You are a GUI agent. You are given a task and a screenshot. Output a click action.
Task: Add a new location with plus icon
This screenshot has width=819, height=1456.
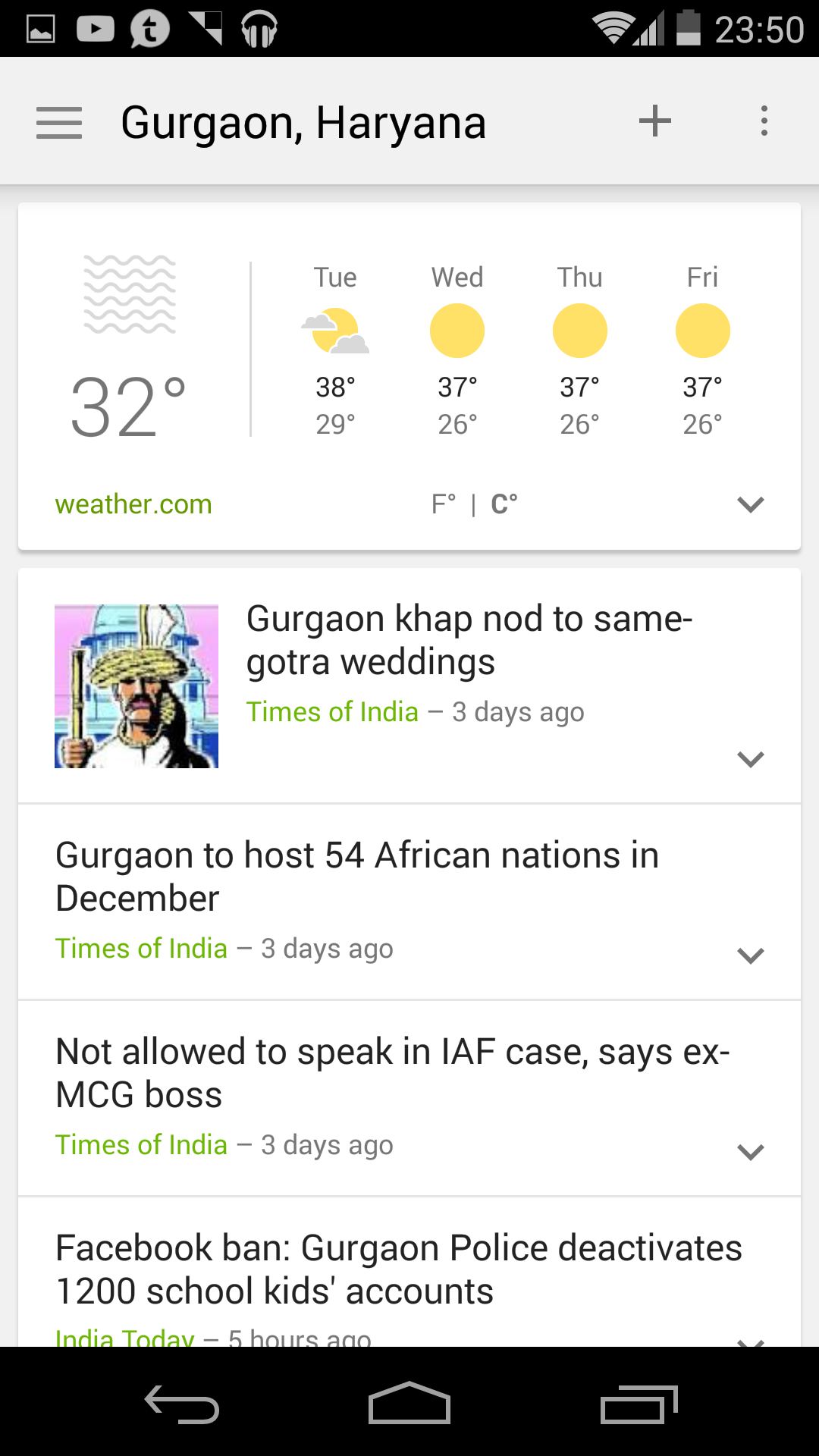pos(655,121)
